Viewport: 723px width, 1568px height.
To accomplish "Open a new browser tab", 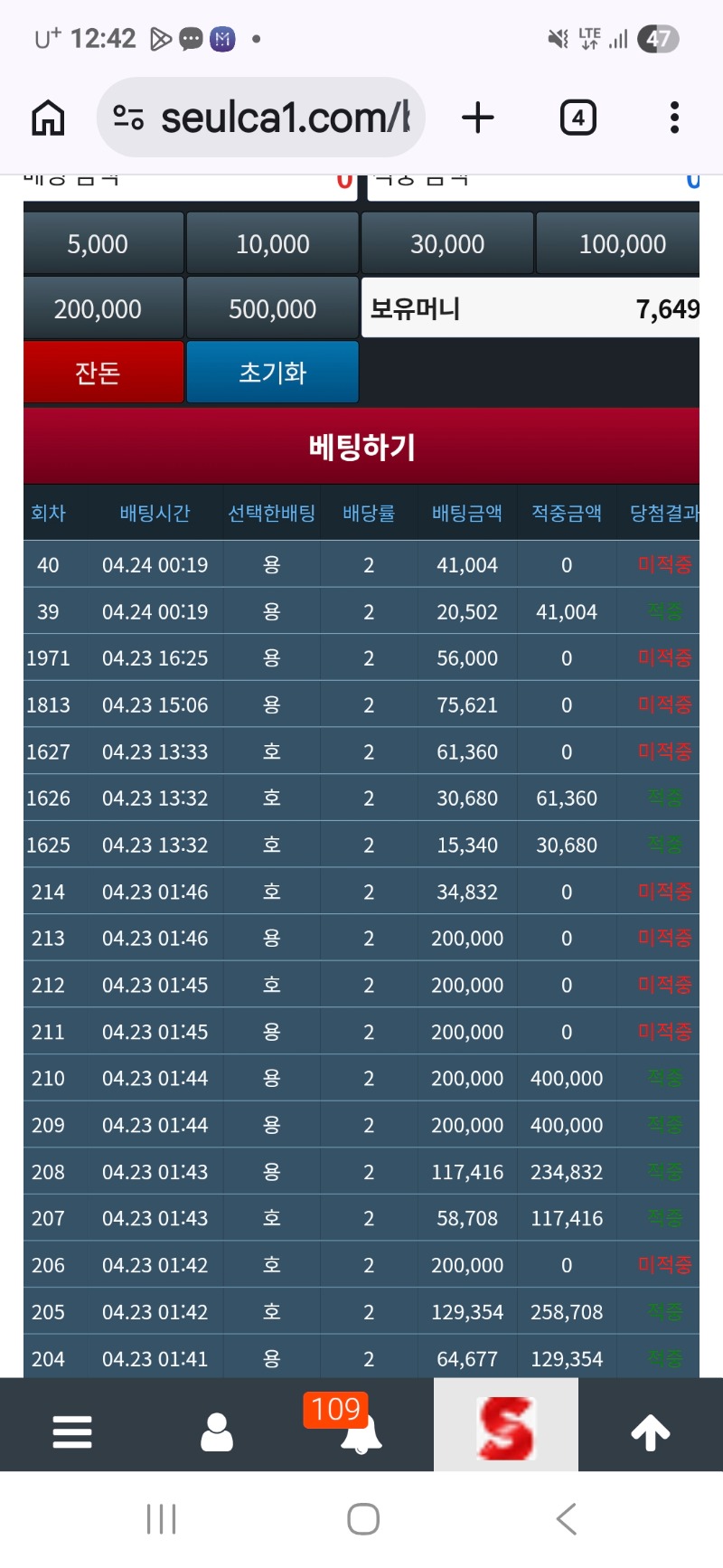I will coord(478,118).
